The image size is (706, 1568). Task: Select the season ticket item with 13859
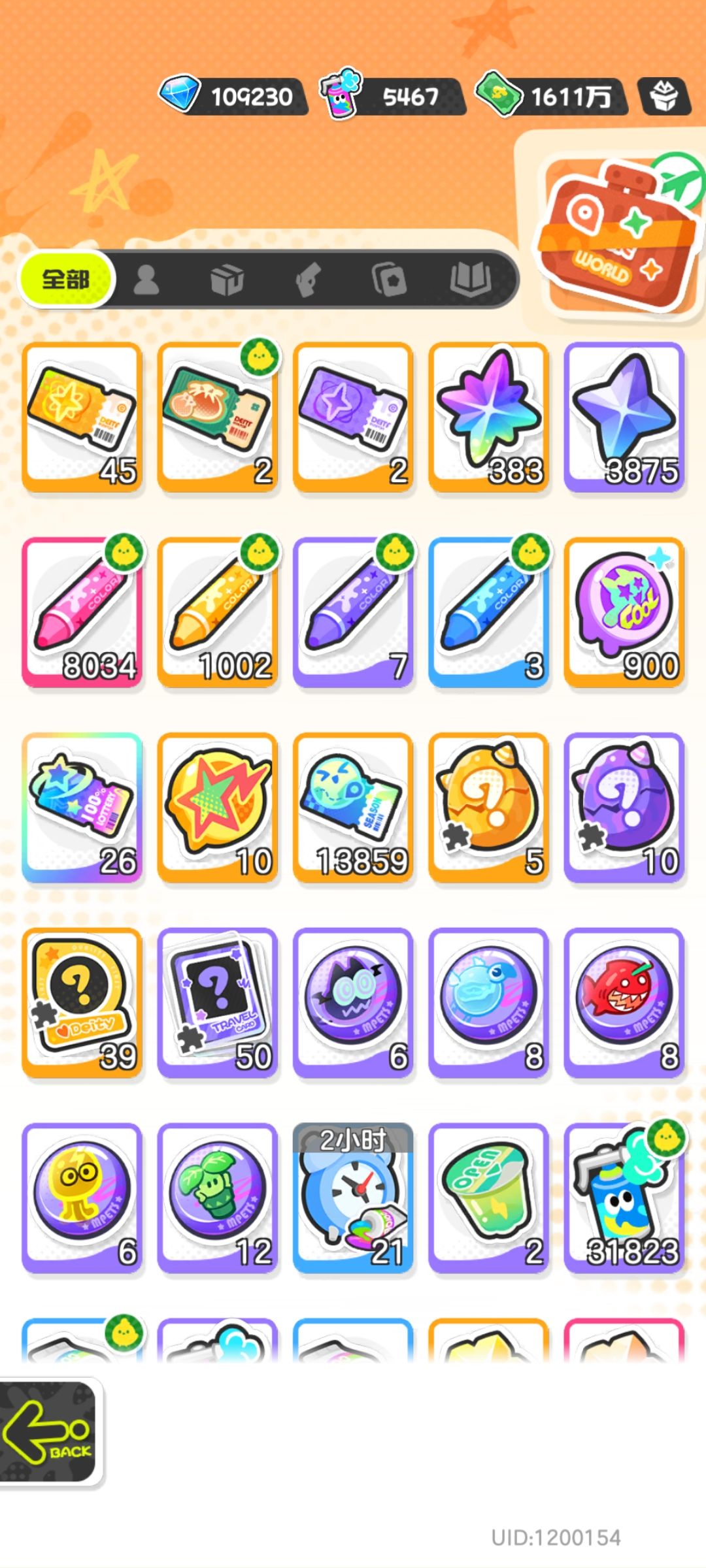coord(354,808)
